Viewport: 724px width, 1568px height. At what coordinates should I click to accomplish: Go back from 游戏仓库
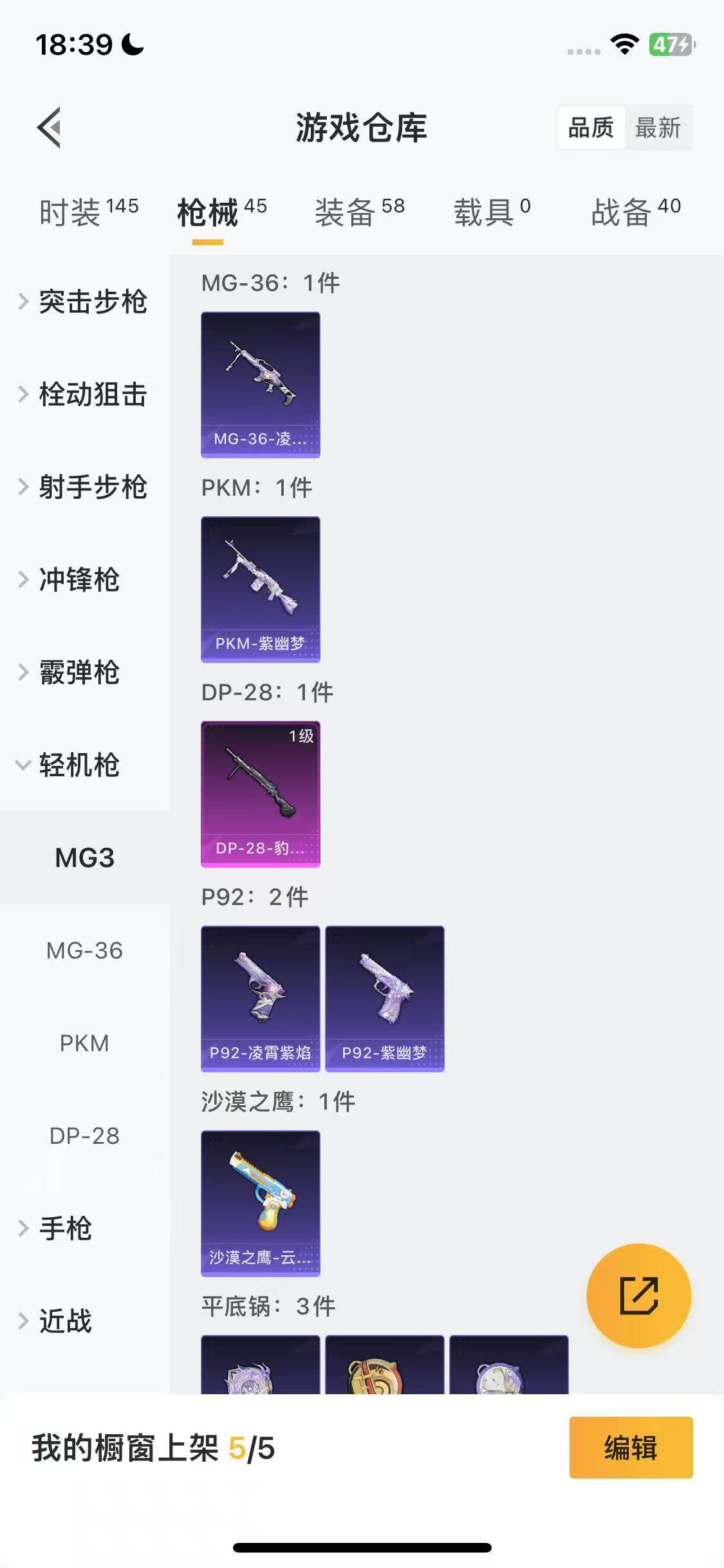[50, 127]
